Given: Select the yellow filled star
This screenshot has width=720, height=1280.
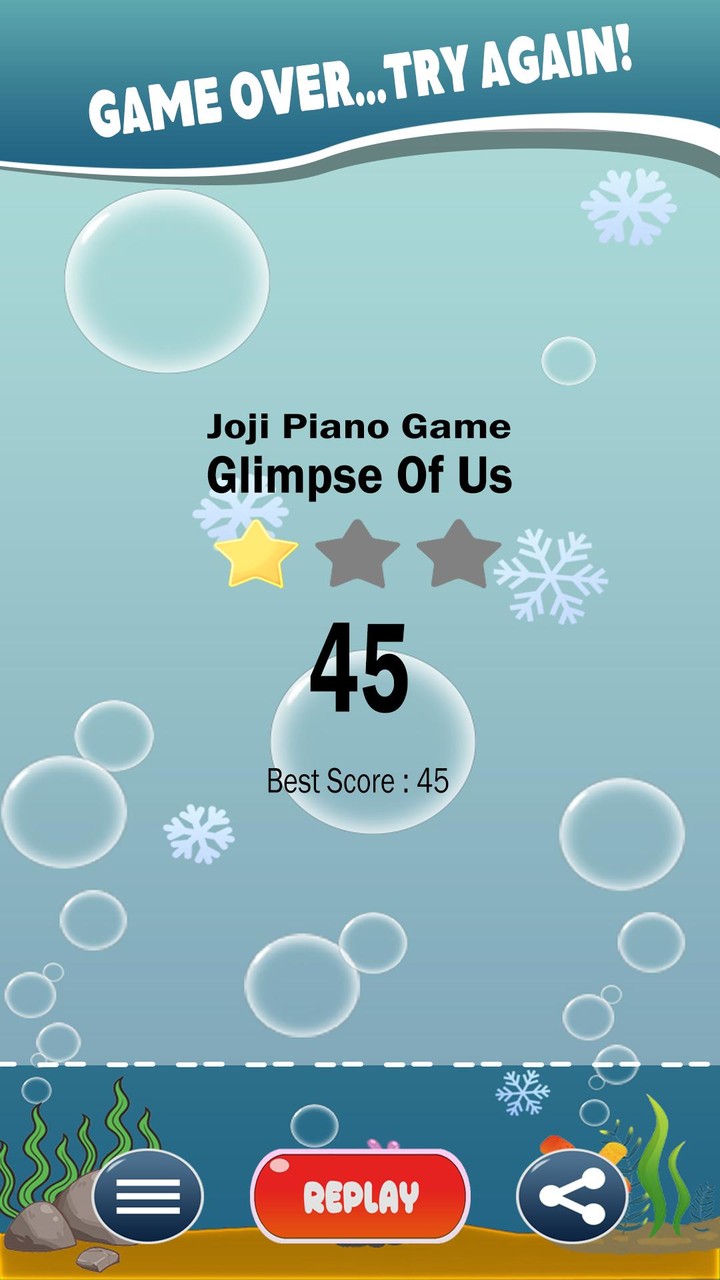Looking at the screenshot, I should coord(253,556).
